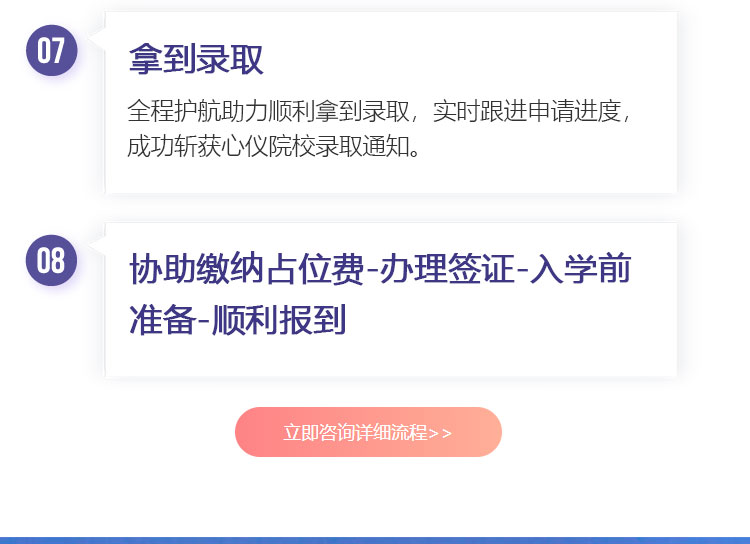This screenshot has width=750, height=544.
Task: Tap 立即咨询详细流程 button
Action: pyautogui.click(x=368, y=432)
